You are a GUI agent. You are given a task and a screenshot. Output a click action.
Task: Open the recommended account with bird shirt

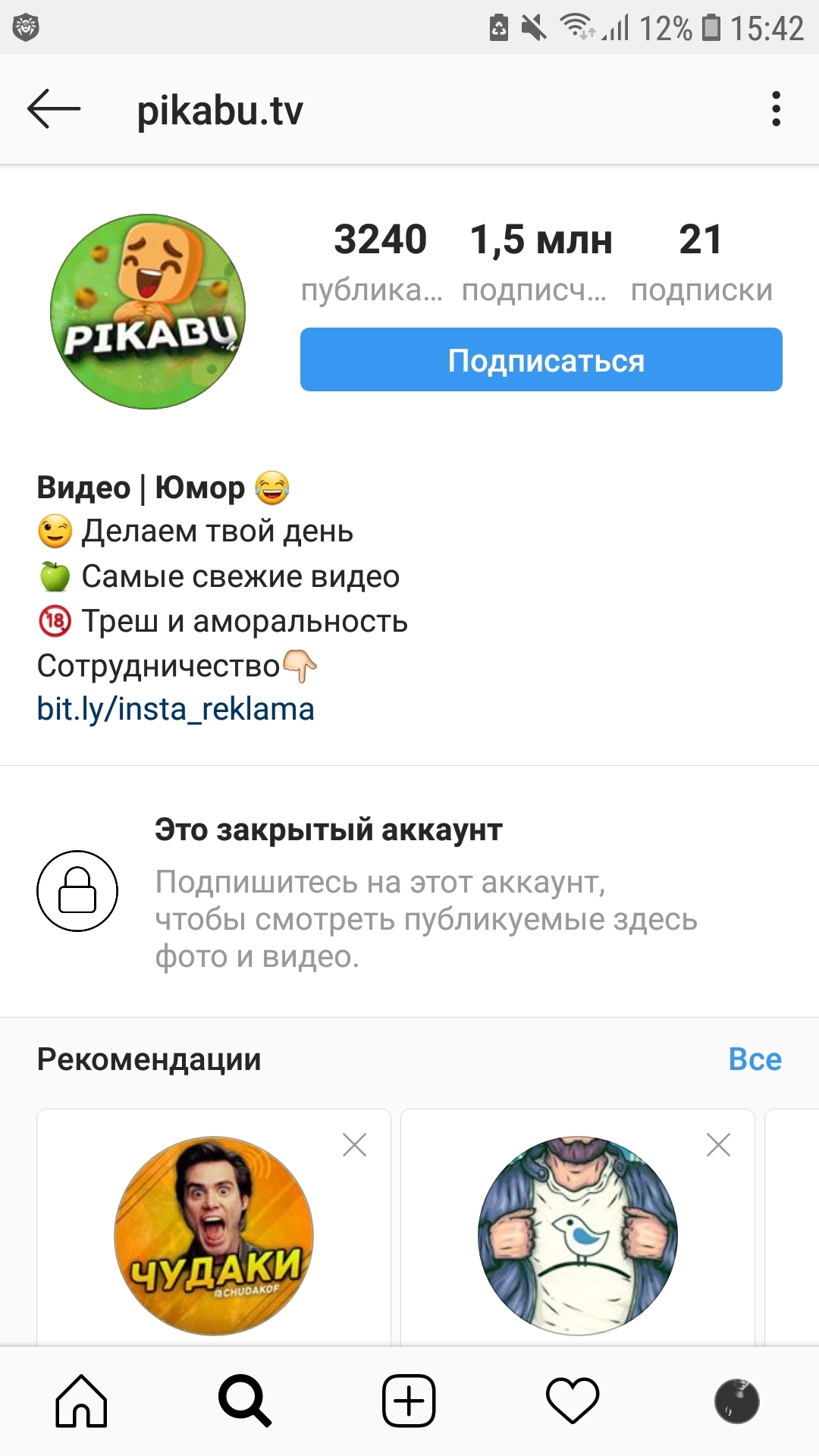pos(577,1235)
